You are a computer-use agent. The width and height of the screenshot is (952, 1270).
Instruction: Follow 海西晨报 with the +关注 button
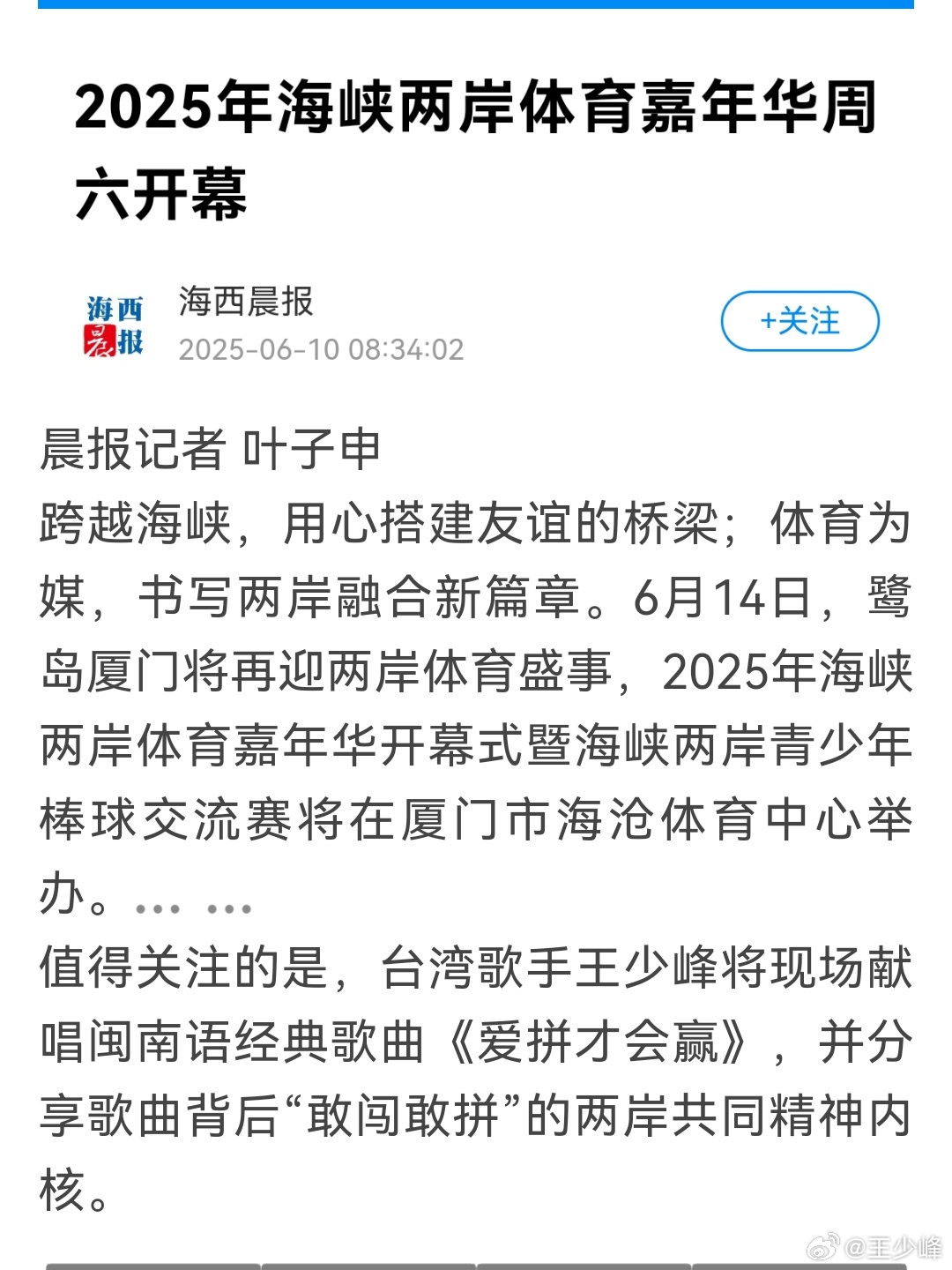tap(800, 321)
